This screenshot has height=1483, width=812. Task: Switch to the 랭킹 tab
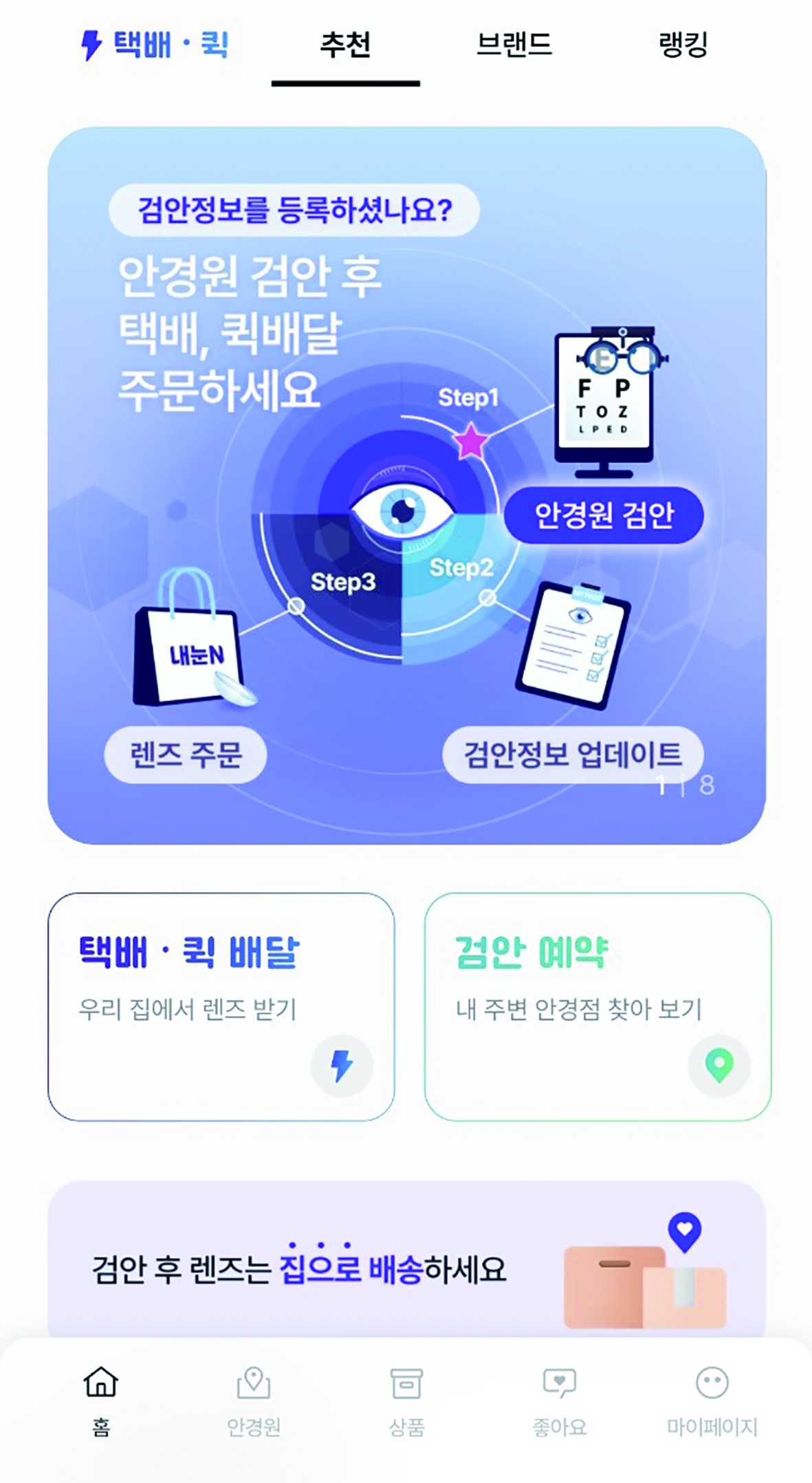(x=683, y=45)
